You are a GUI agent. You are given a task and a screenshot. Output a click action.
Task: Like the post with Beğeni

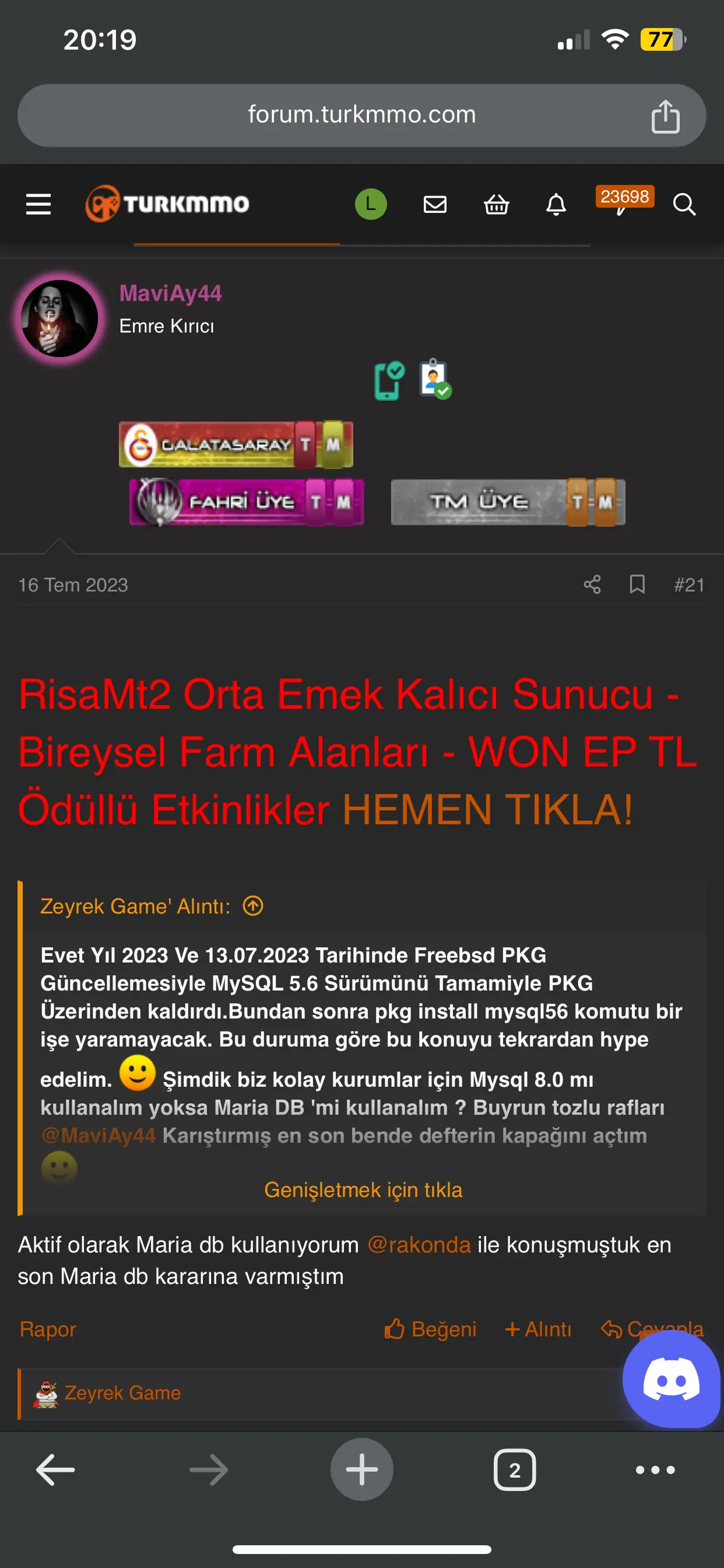(431, 1329)
